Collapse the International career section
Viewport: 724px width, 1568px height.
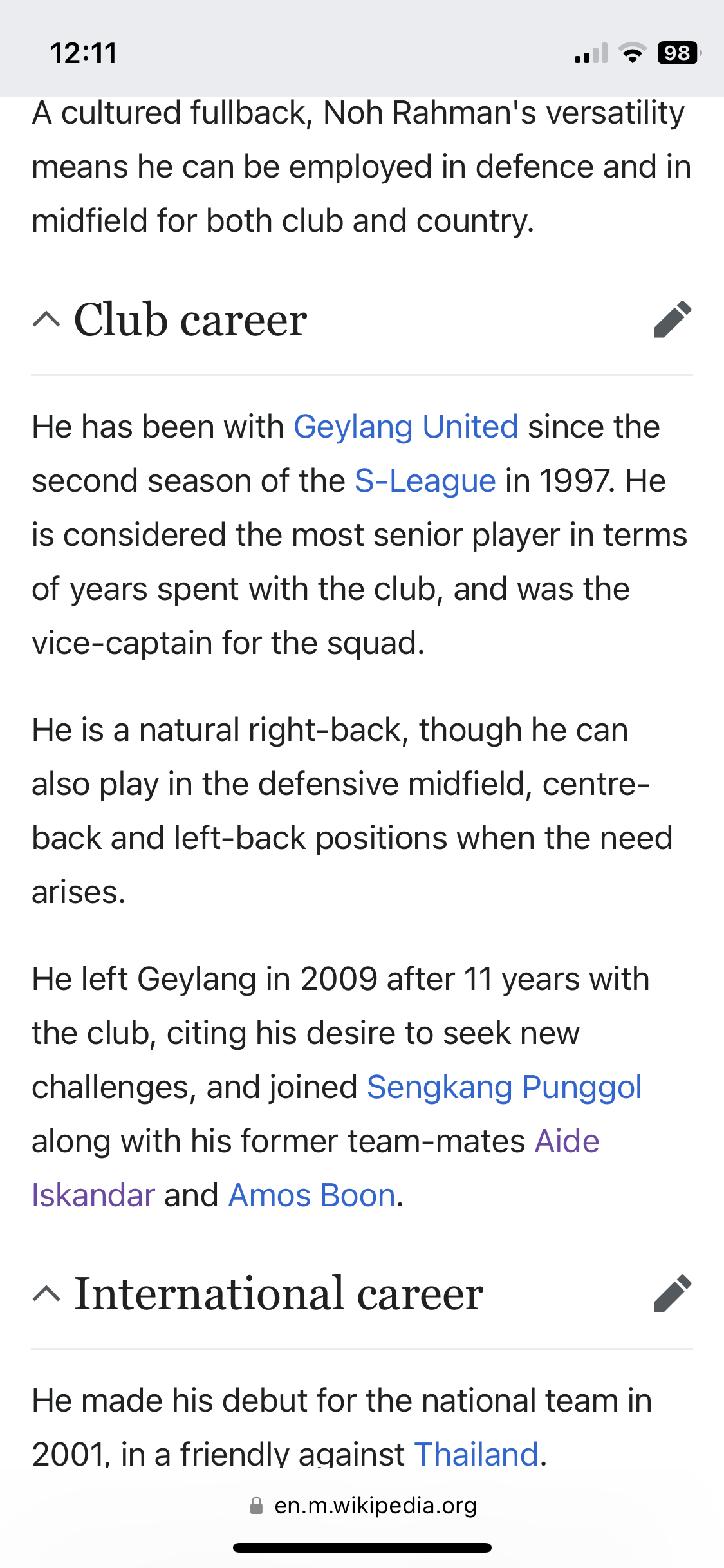(x=46, y=1294)
